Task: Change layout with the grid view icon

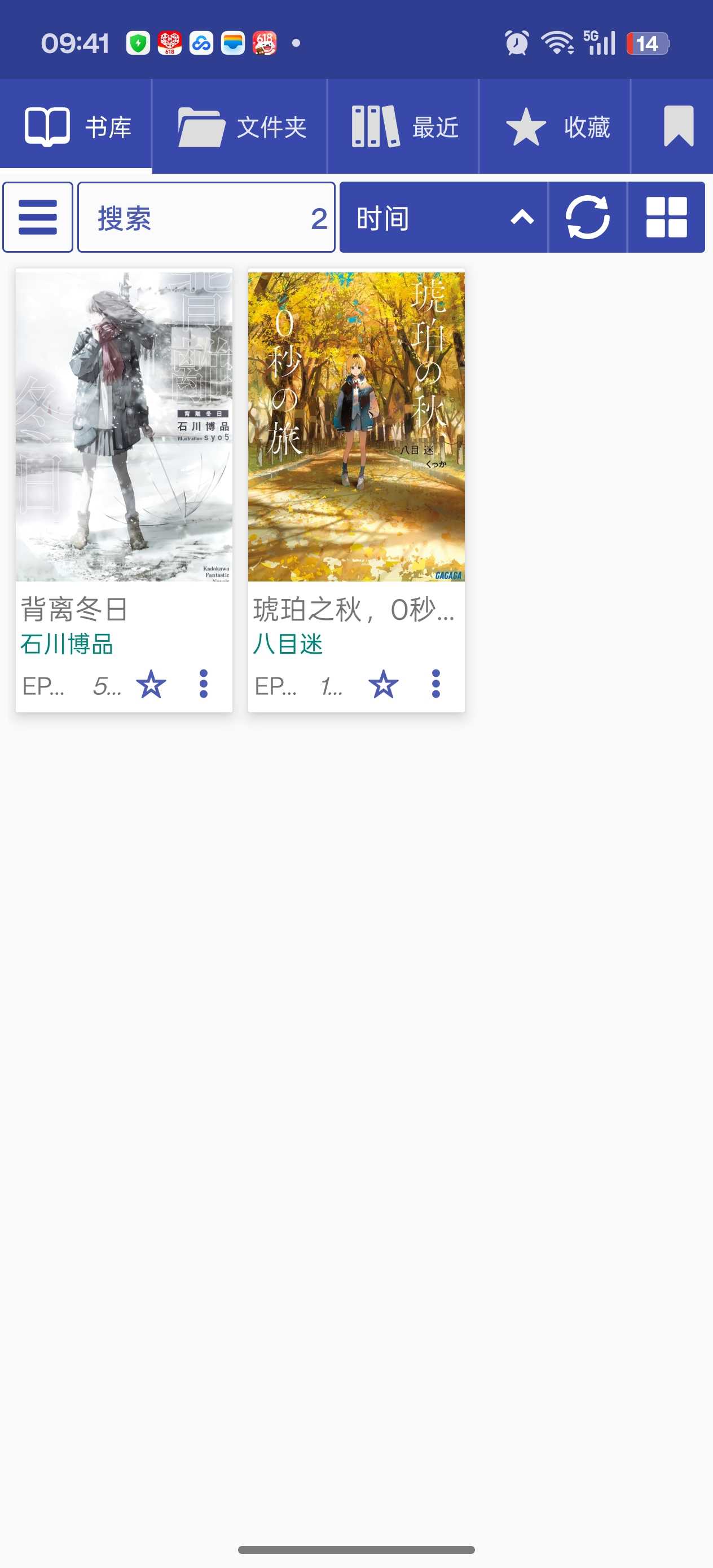Action: tap(666, 217)
